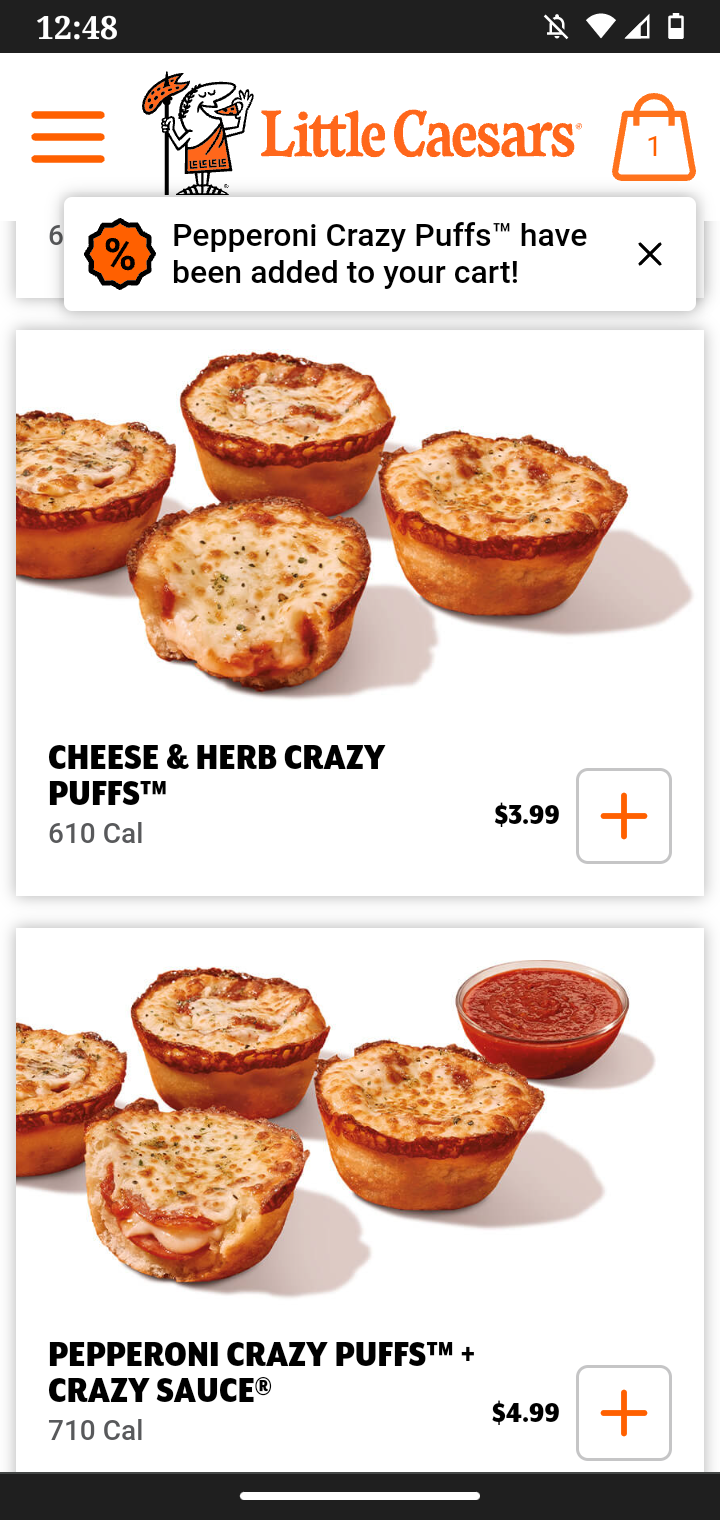The height and width of the screenshot is (1520, 720).
Task: View the Pepperoni Crazy Puffs photo
Action: click(x=358, y=1115)
